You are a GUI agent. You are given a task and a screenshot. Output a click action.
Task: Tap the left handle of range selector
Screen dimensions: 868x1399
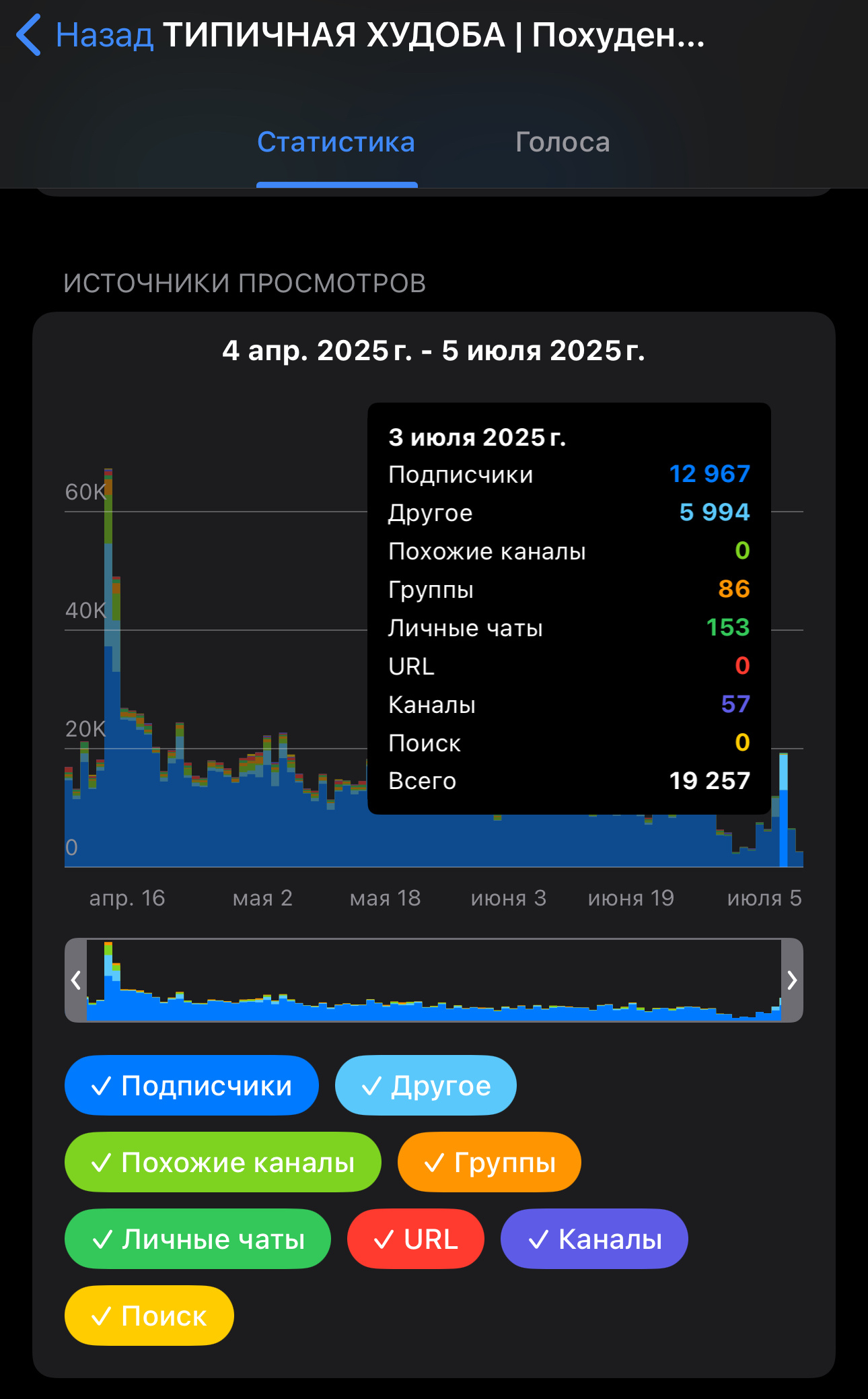(x=76, y=980)
